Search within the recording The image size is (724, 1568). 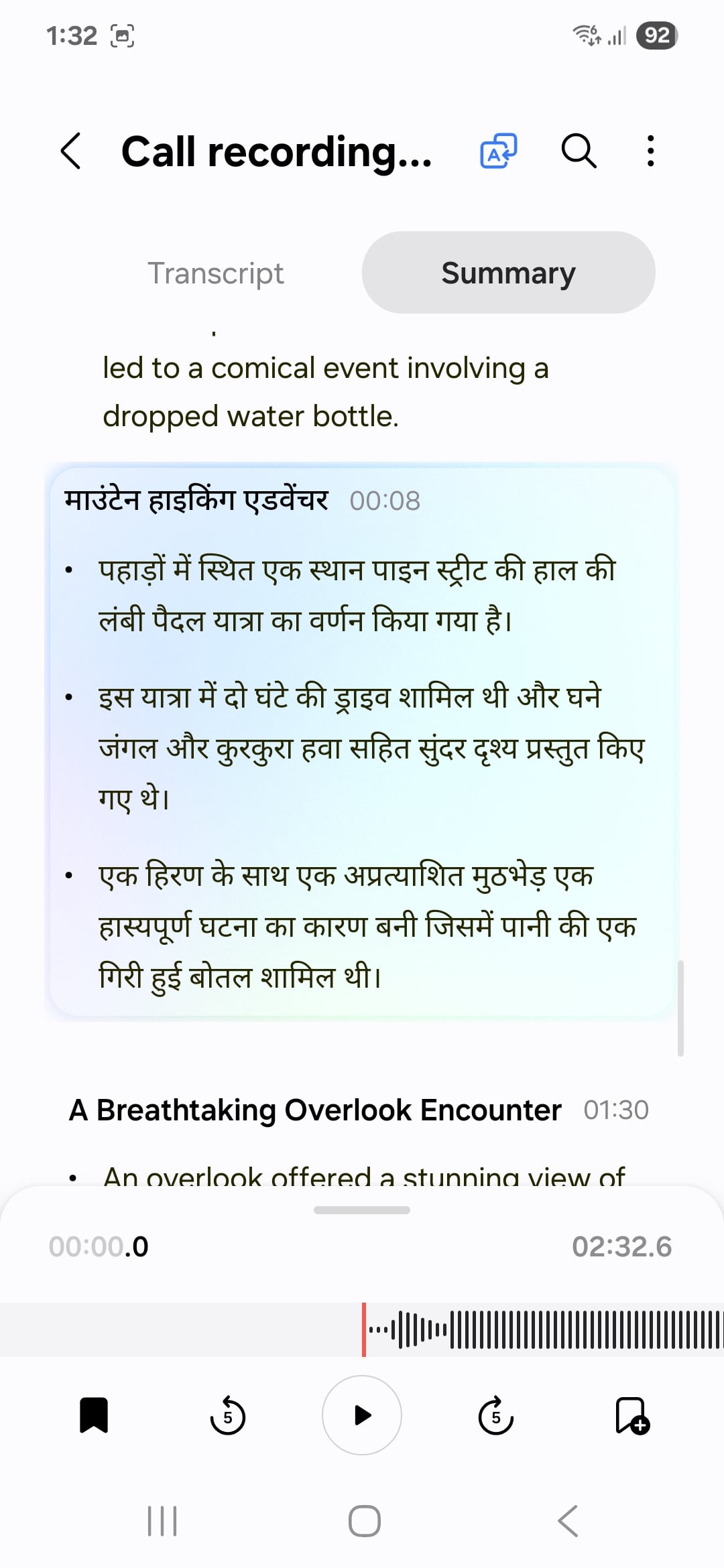pyautogui.click(x=579, y=151)
